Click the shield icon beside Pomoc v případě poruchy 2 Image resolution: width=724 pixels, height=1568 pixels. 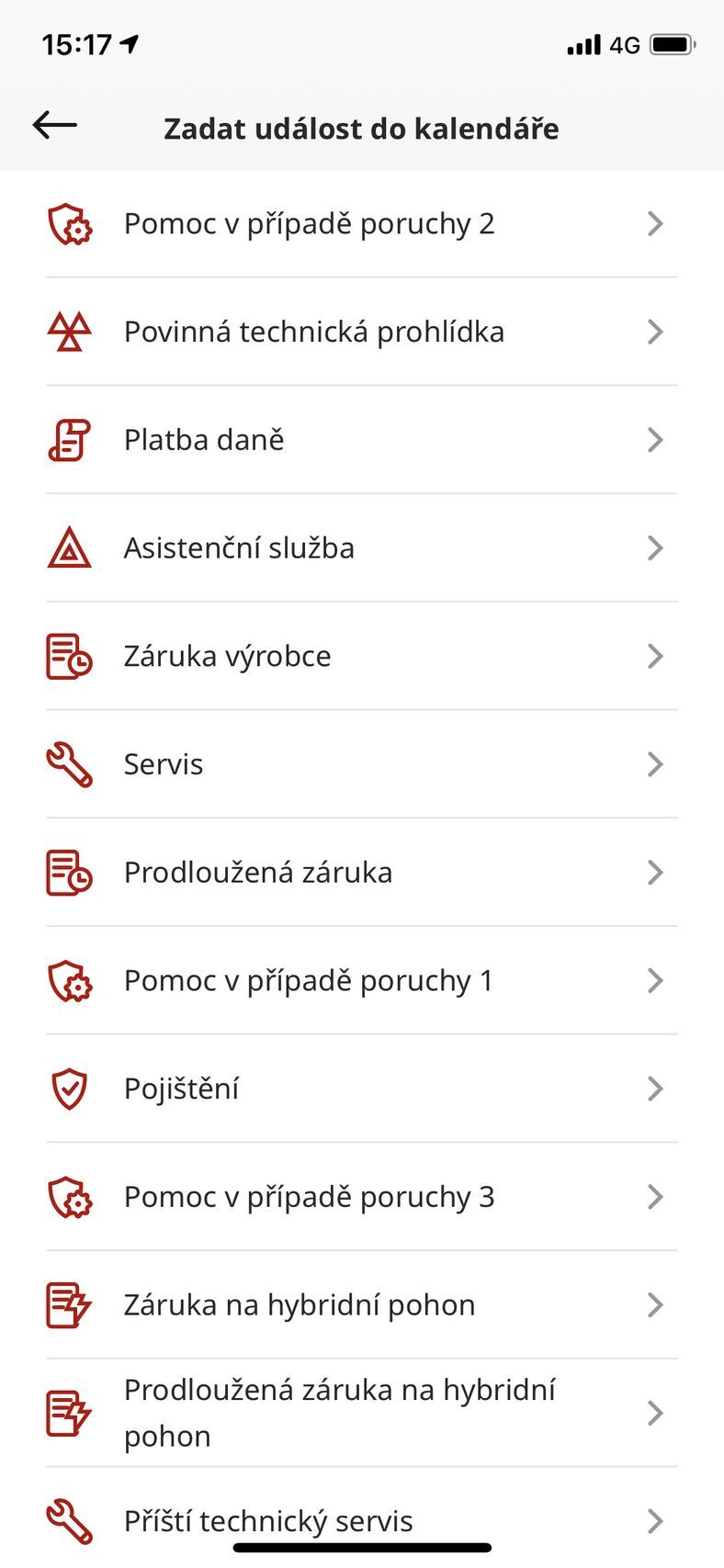[68, 223]
